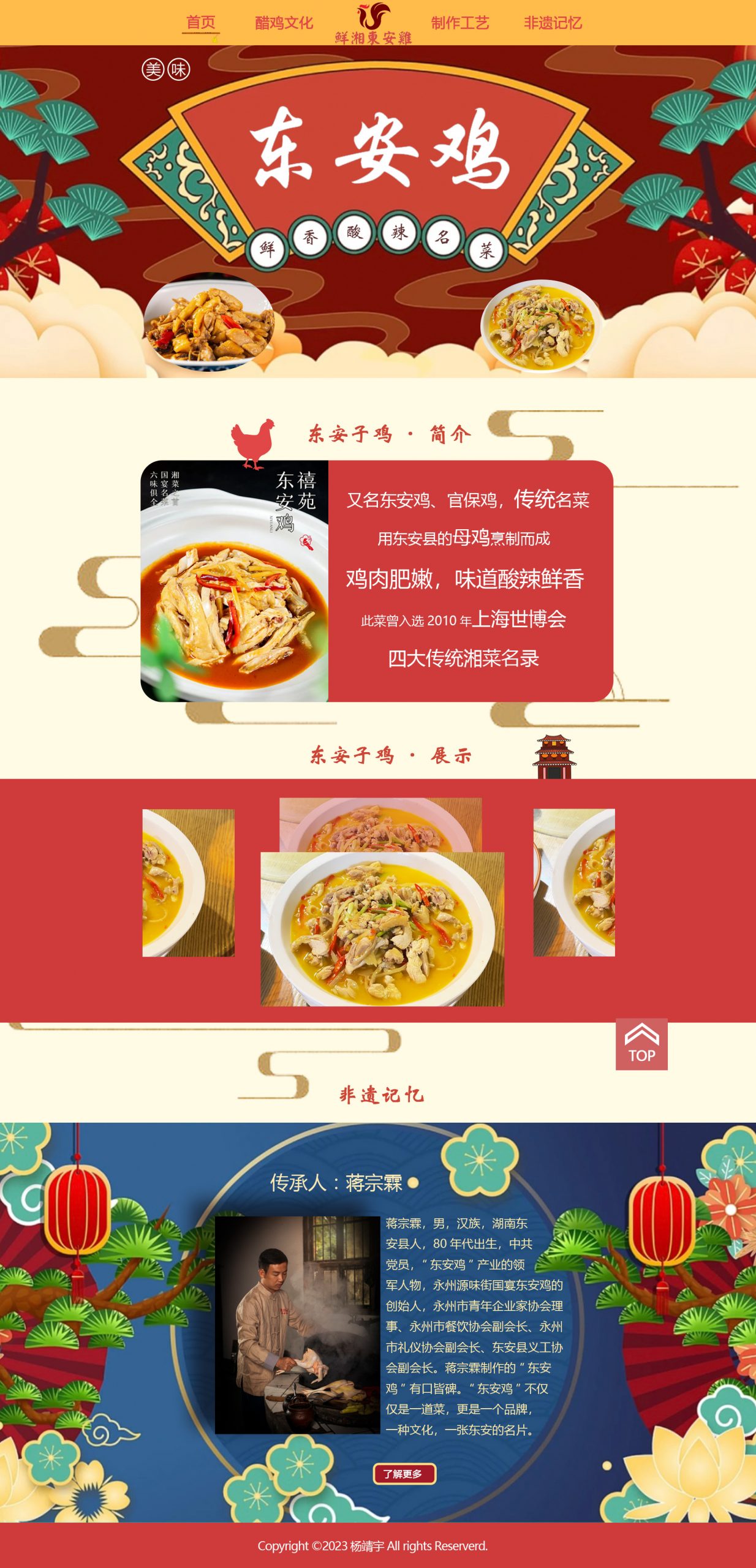This screenshot has height=1568, width=756.
Task: Tap the TOP back-to-top button
Action: [641, 1044]
